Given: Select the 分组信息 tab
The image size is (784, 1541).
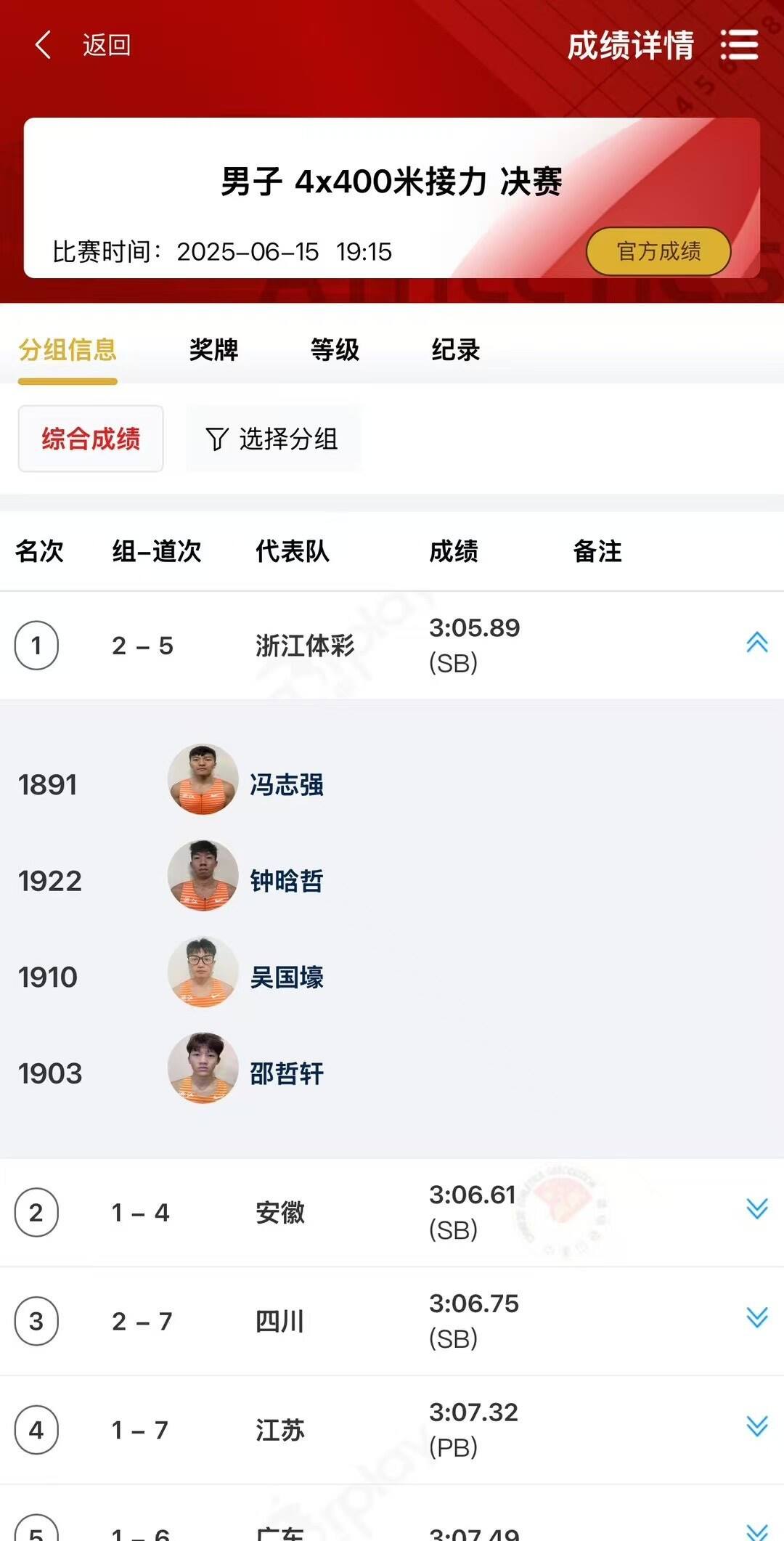Looking at the screenshot, I should 68,349.
